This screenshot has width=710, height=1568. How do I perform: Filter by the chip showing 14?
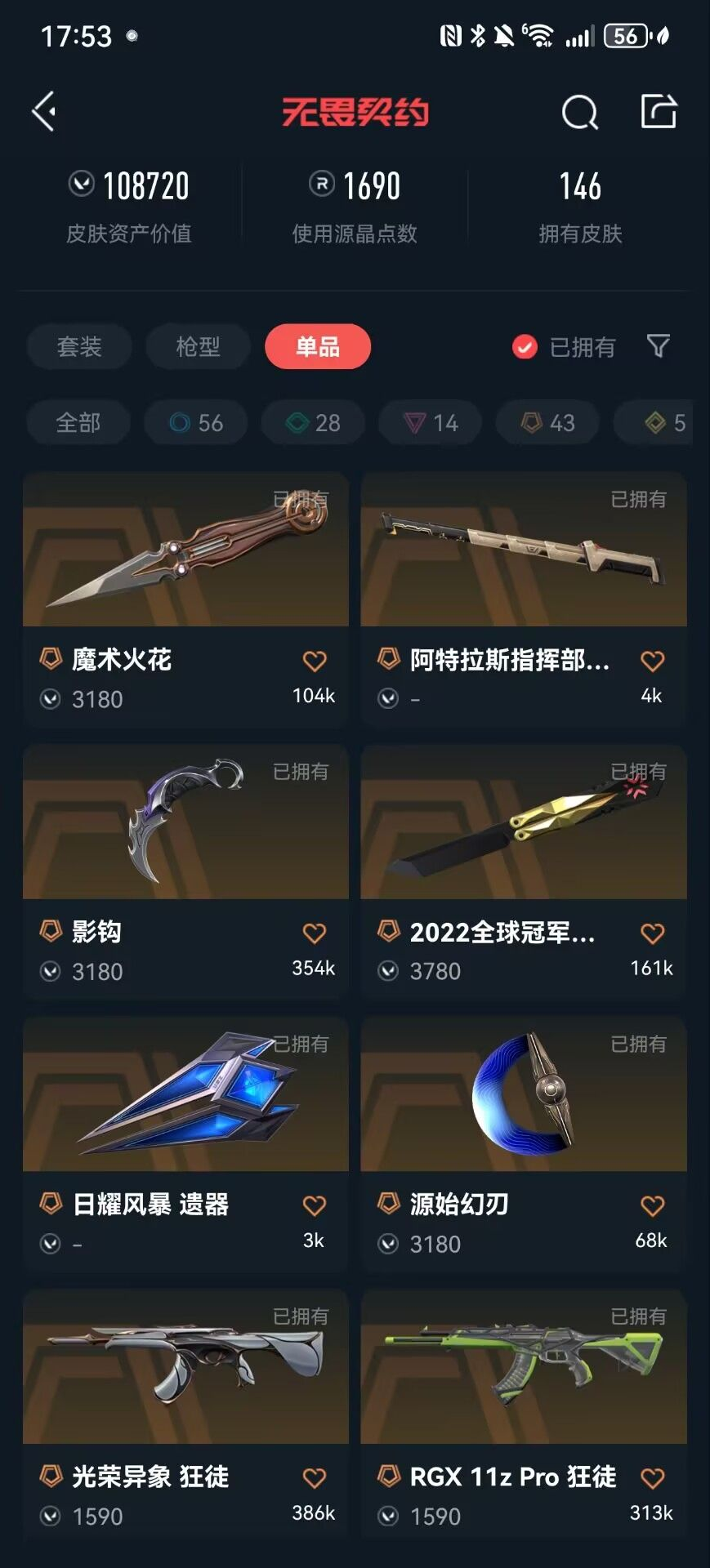click(x=431, y=422)
